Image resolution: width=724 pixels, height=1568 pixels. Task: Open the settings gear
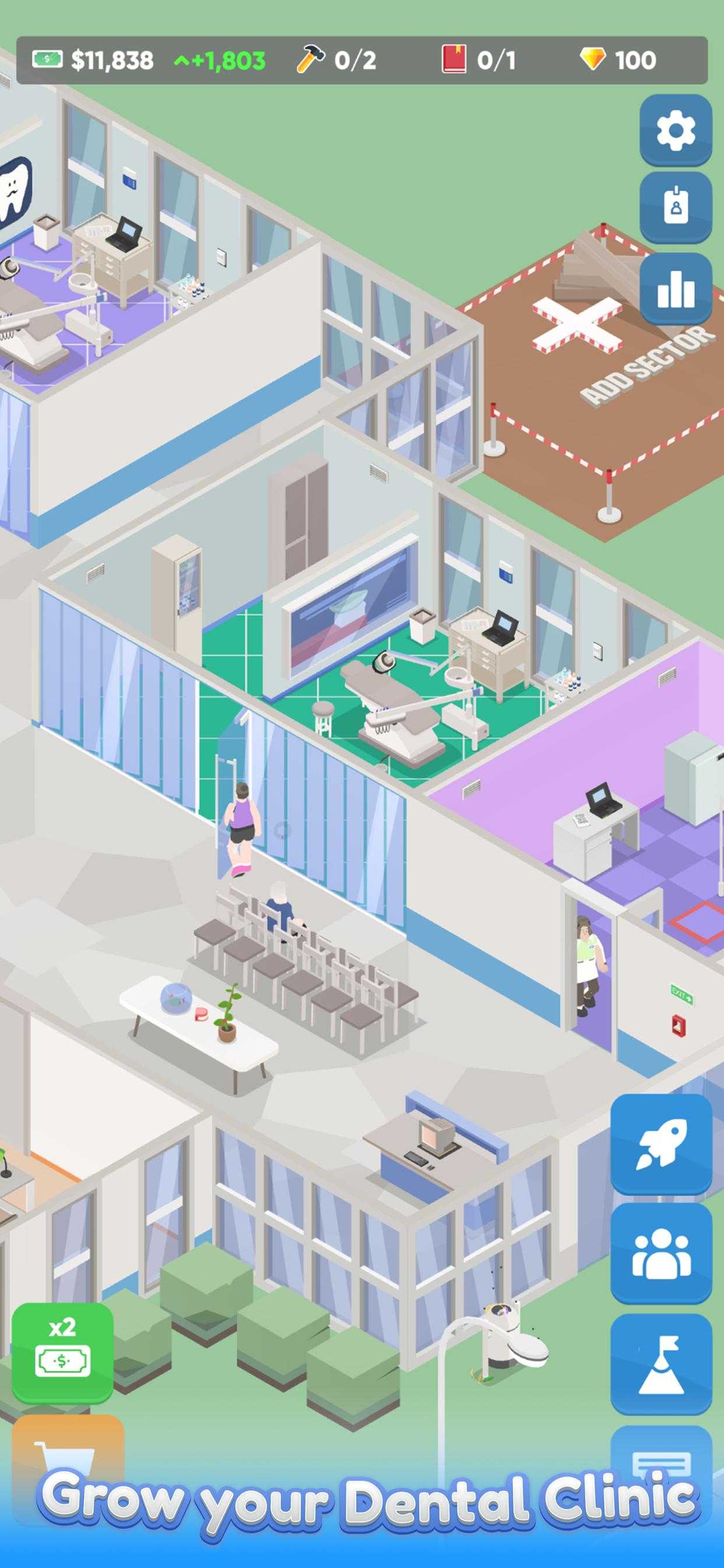tap(676, 129)
